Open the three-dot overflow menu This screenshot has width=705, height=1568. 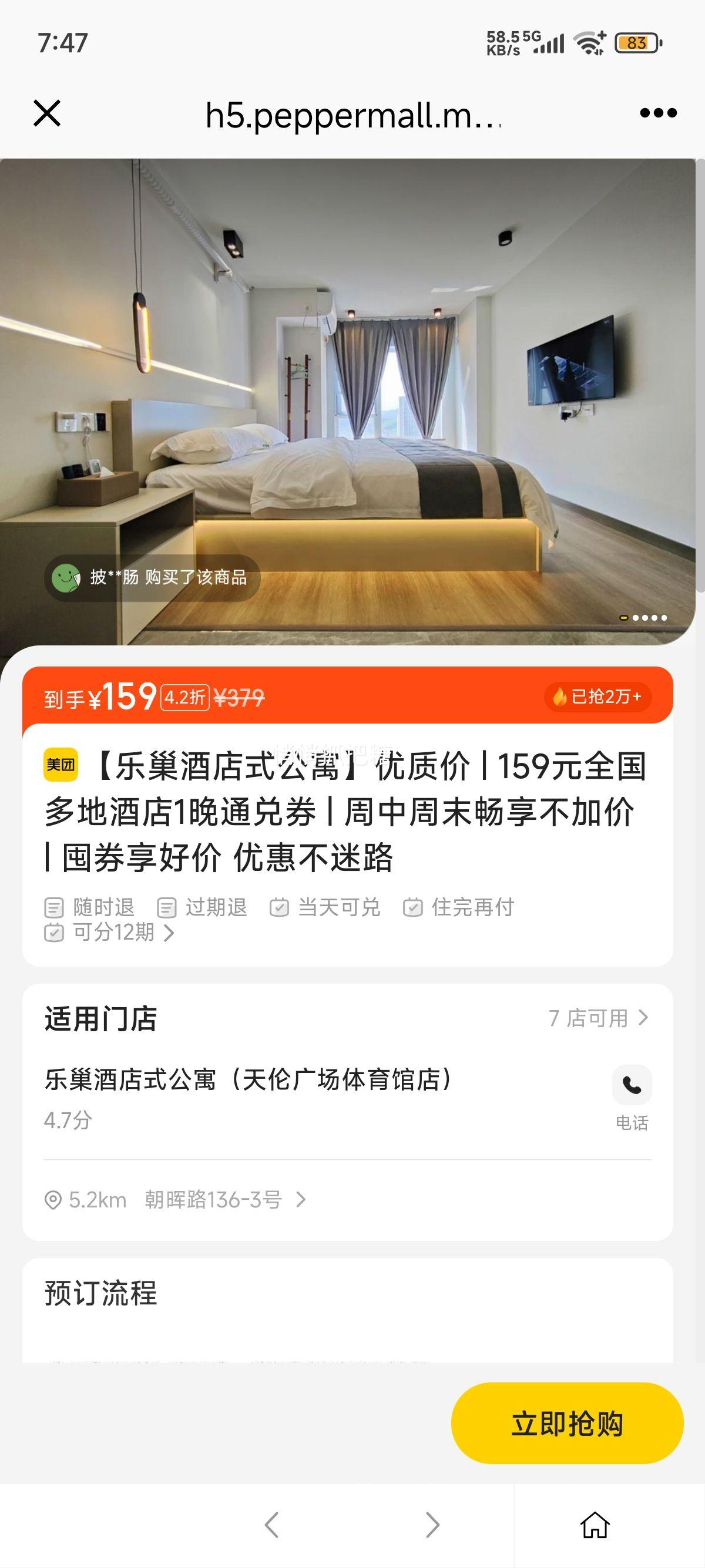pyautogui.click(x=658, y=113)
